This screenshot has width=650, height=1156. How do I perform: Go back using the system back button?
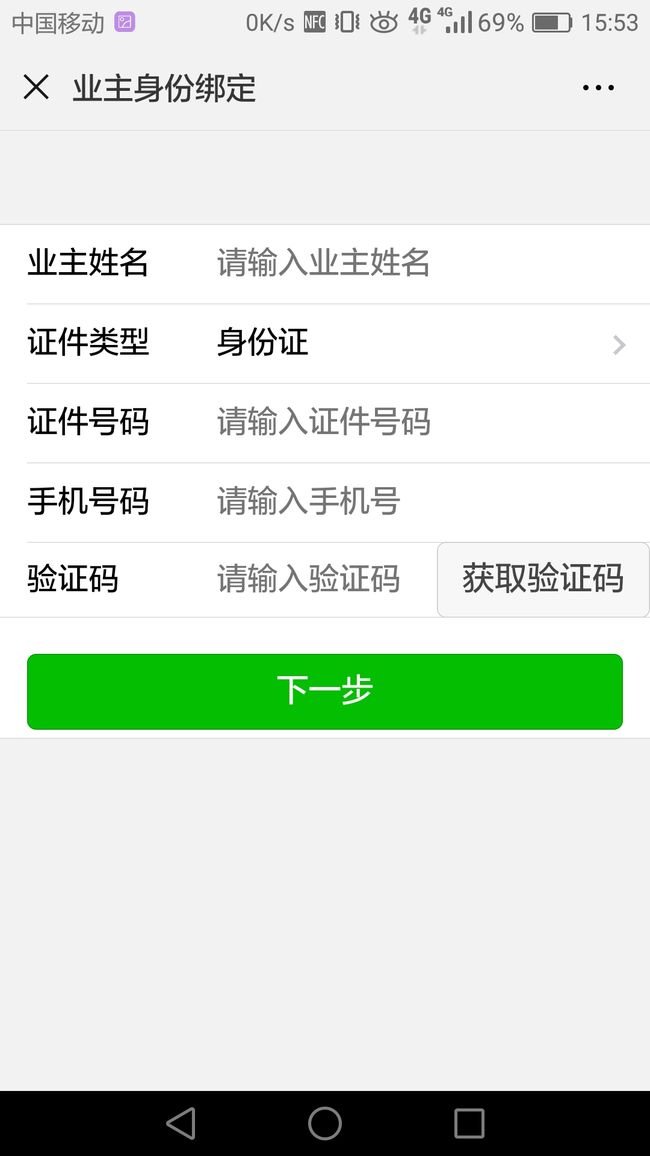click(181, 1124)
